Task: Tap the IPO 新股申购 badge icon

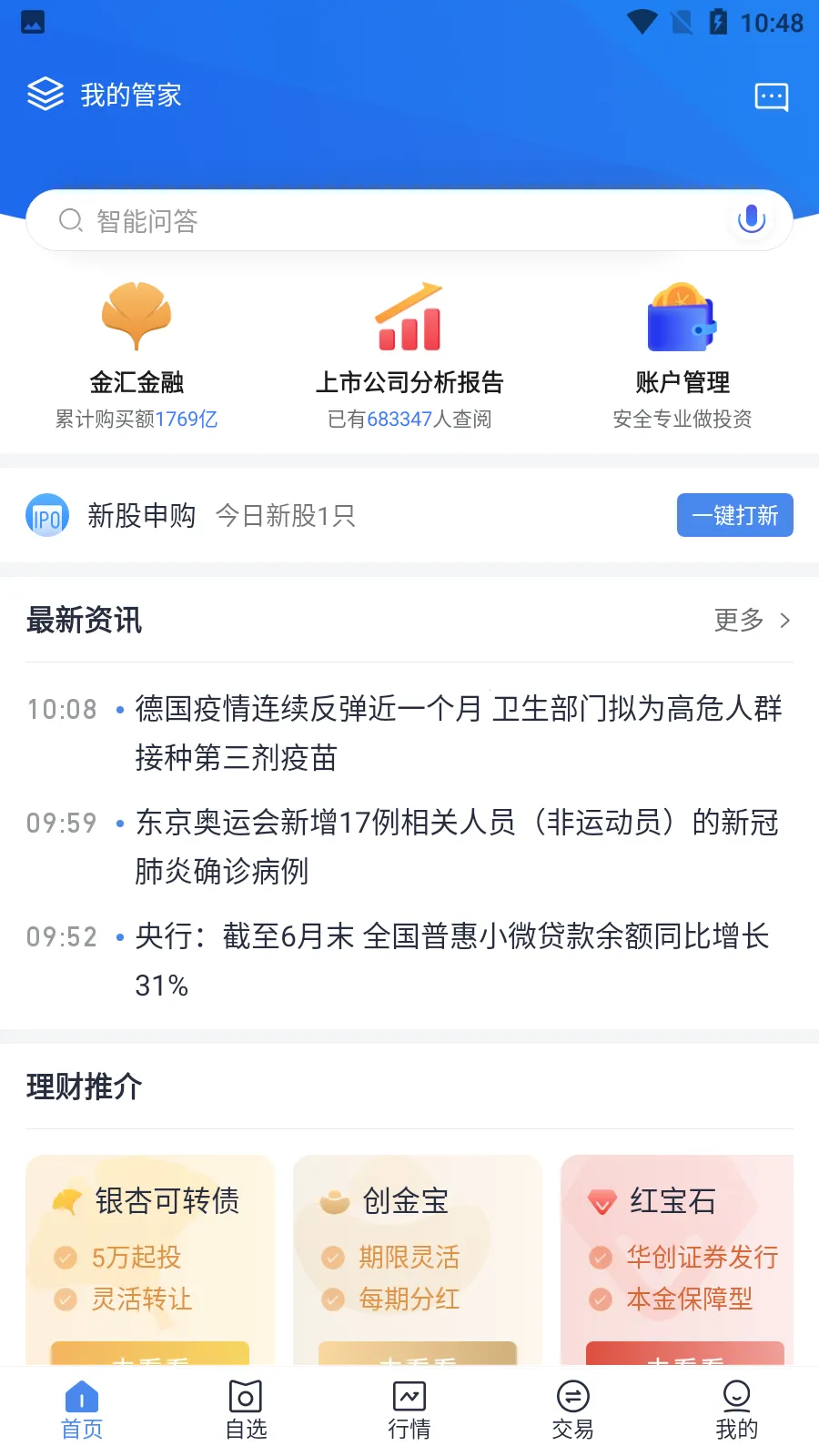Action: click(x=47, y=515)
